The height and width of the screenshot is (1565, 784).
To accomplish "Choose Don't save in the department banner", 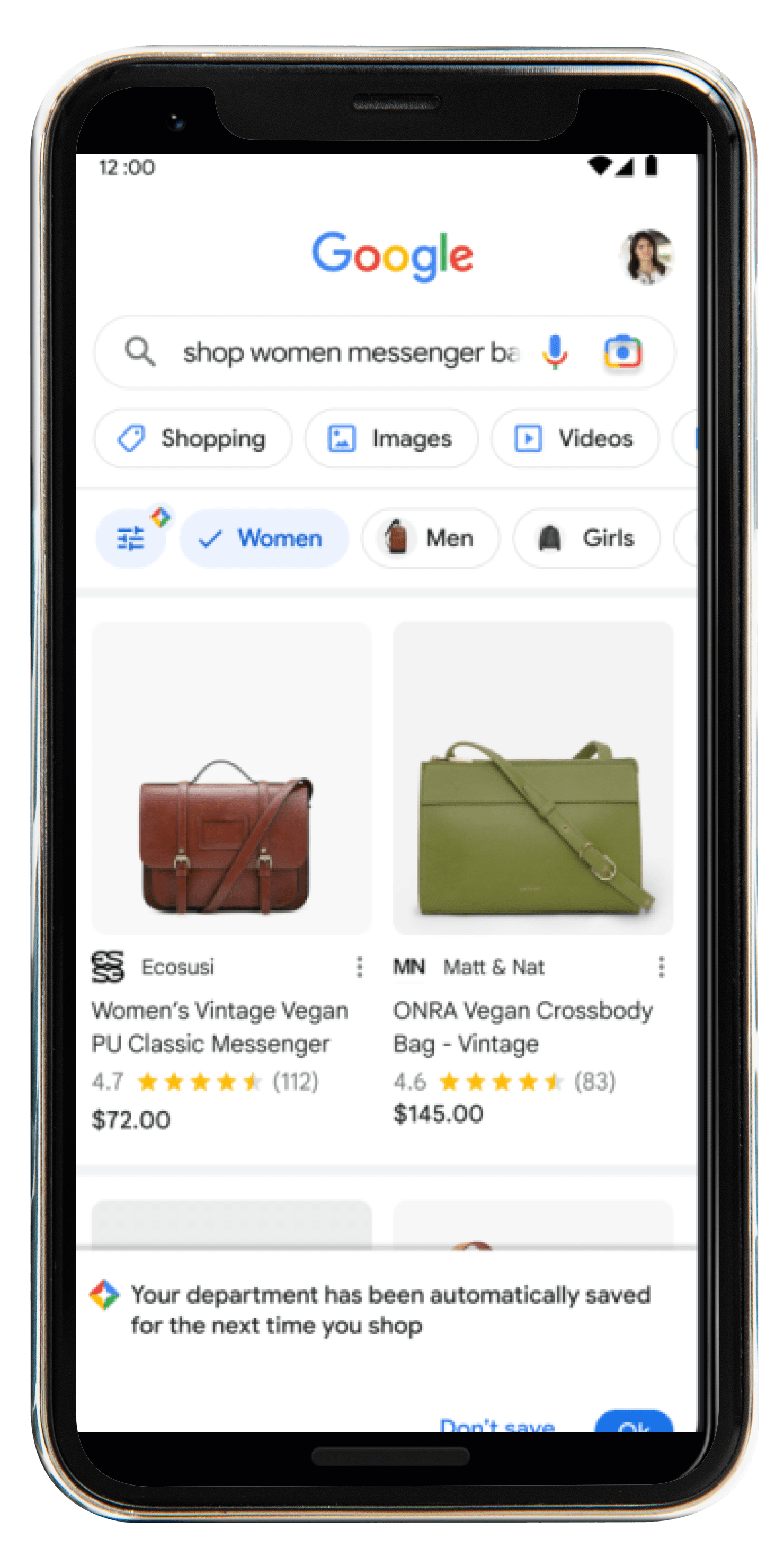I will pyautogui.click(x=497, y=1424).
